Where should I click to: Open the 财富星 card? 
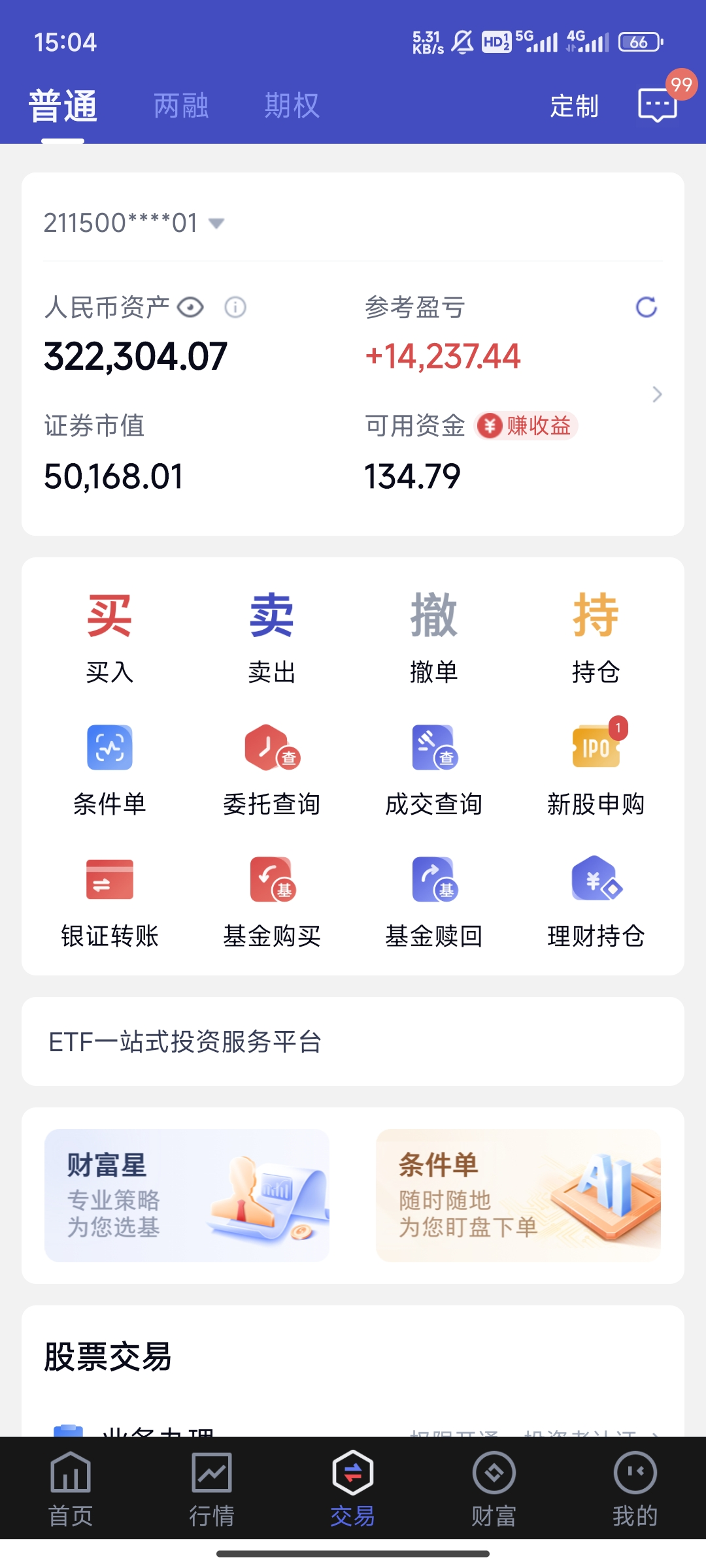click(187, 1195)
